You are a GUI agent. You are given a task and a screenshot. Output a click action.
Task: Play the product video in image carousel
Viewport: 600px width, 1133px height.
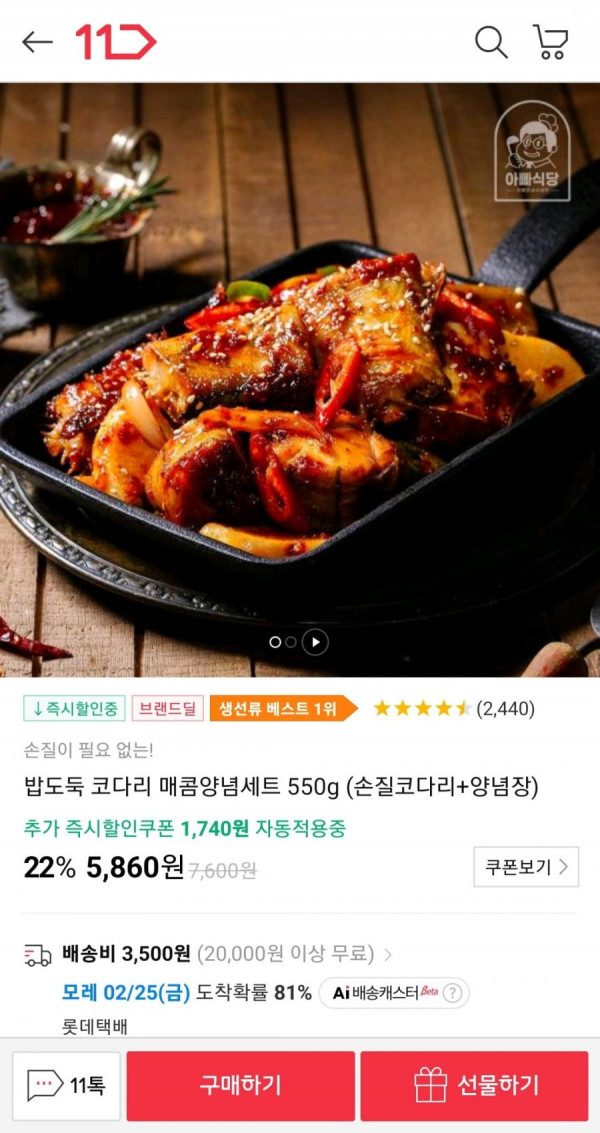click(315, 642)
